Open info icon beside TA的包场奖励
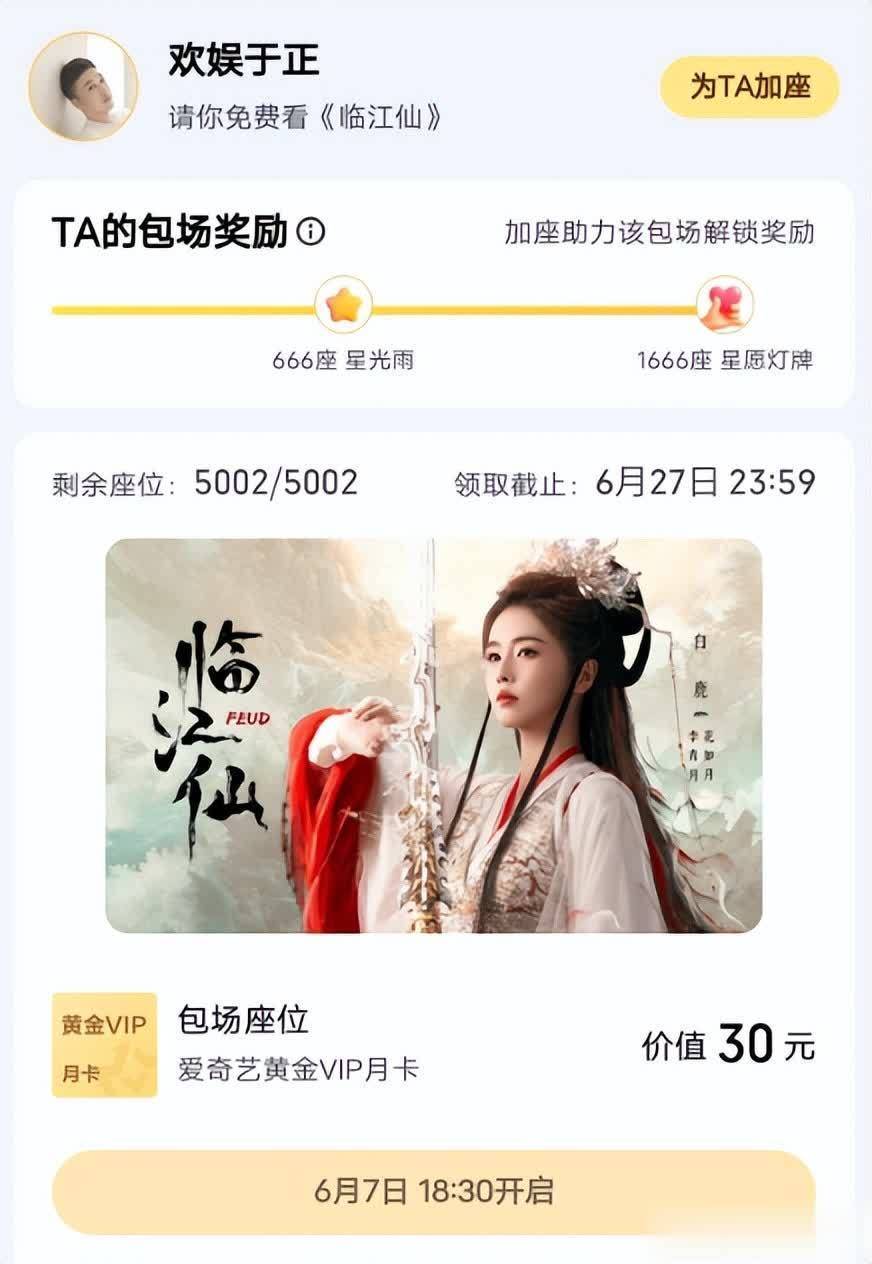Image resolution: width=872 pixels, height=1264 pixels. pos(312,233)
